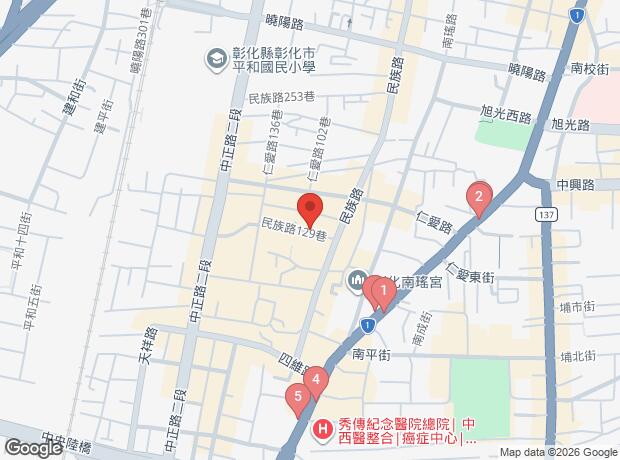The image size is (620, 460).
Task: Tap the numbered marker 1 pin
Action: (384, 291)
